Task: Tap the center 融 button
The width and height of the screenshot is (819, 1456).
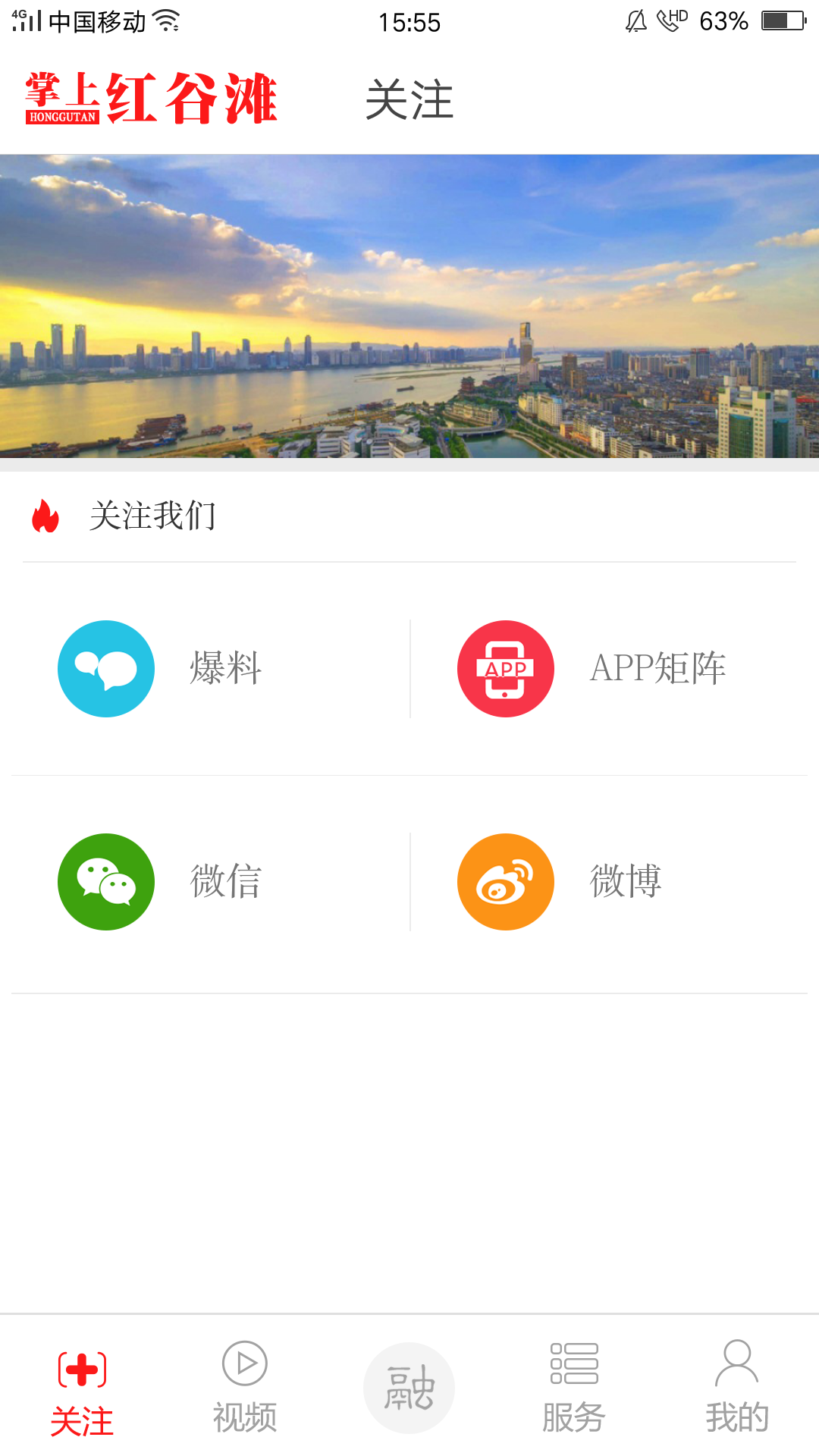Action: pyautogui.click(x=409, y=1388)
